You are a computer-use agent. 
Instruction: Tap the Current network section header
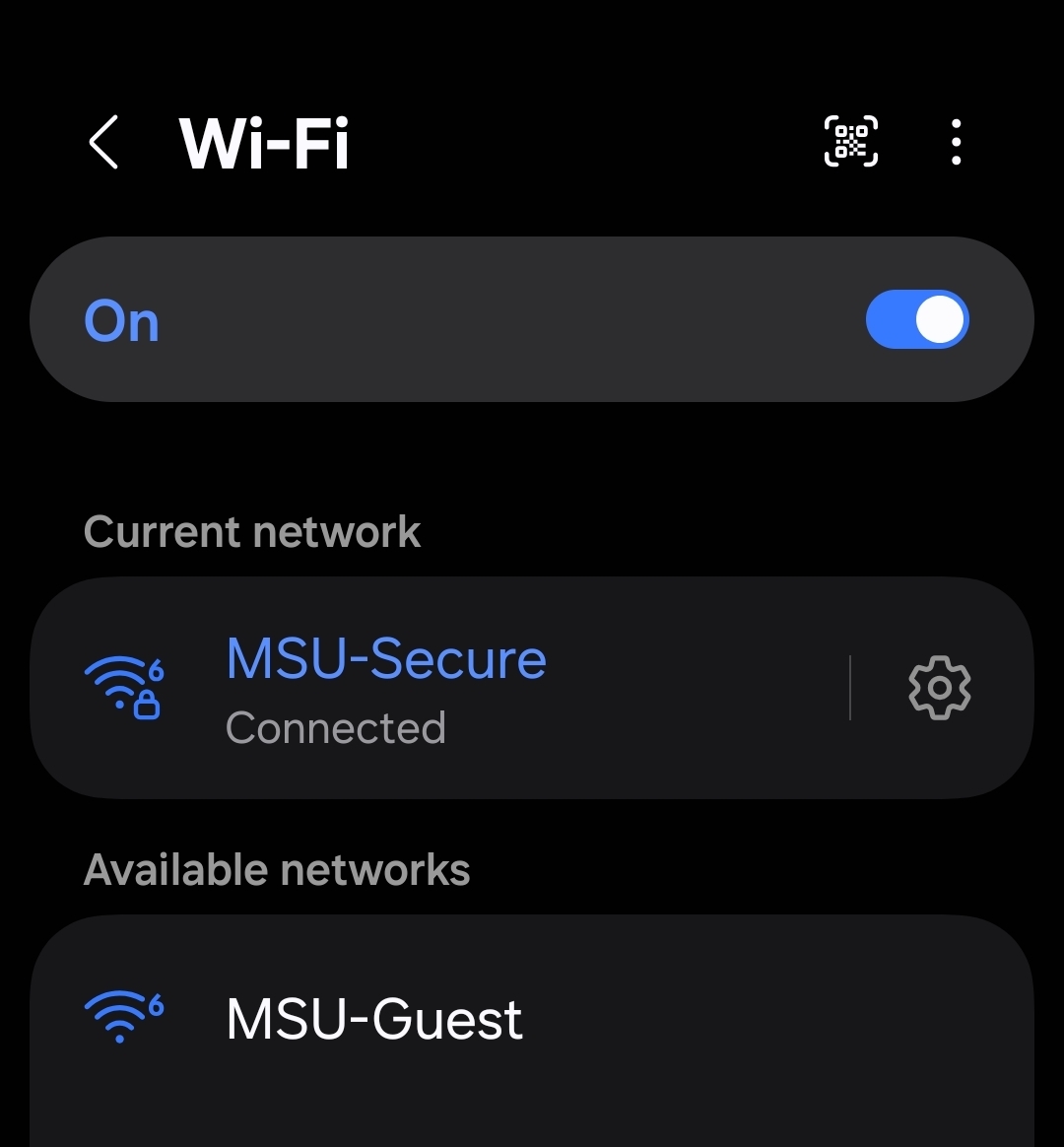tap(252, 531)
